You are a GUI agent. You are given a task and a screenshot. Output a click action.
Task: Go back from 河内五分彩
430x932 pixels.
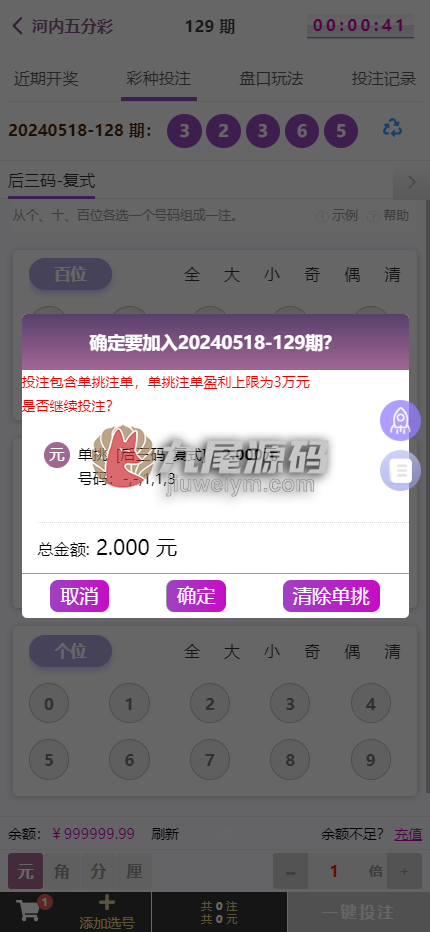[18, 26]
